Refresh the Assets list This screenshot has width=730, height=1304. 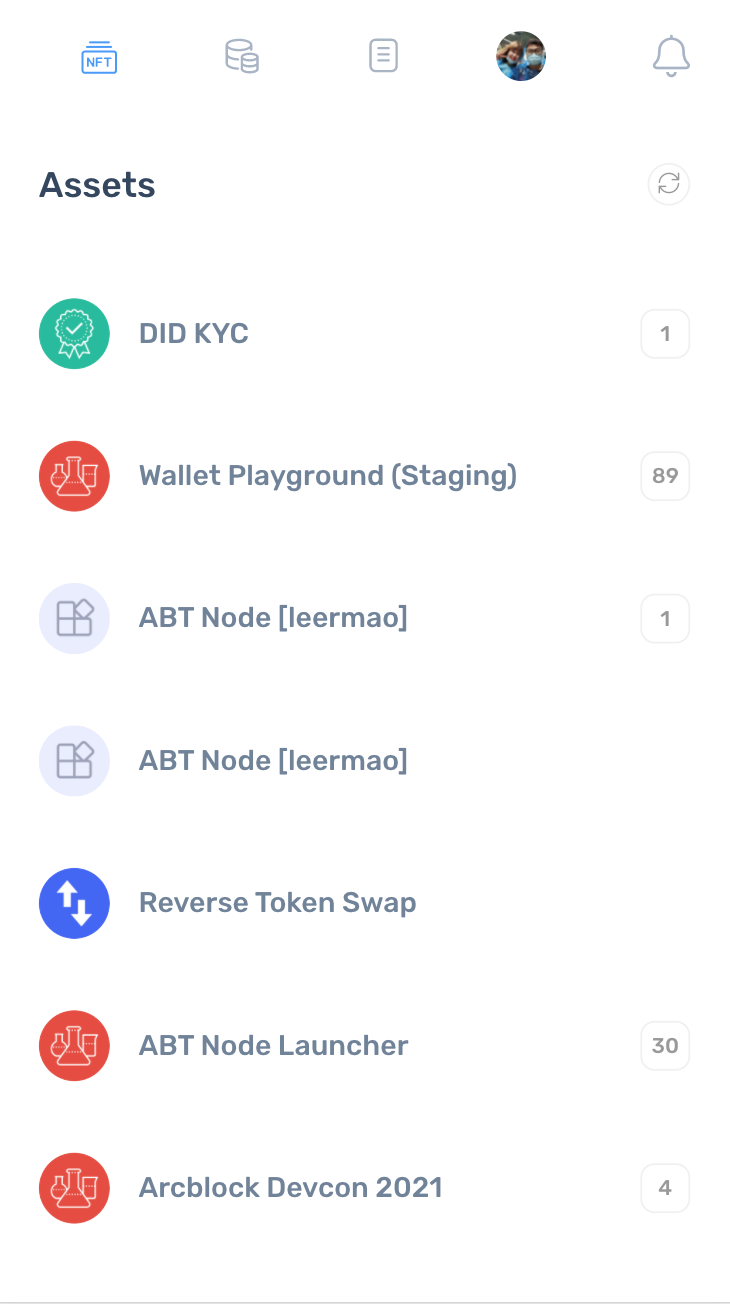tap(669, 184)
